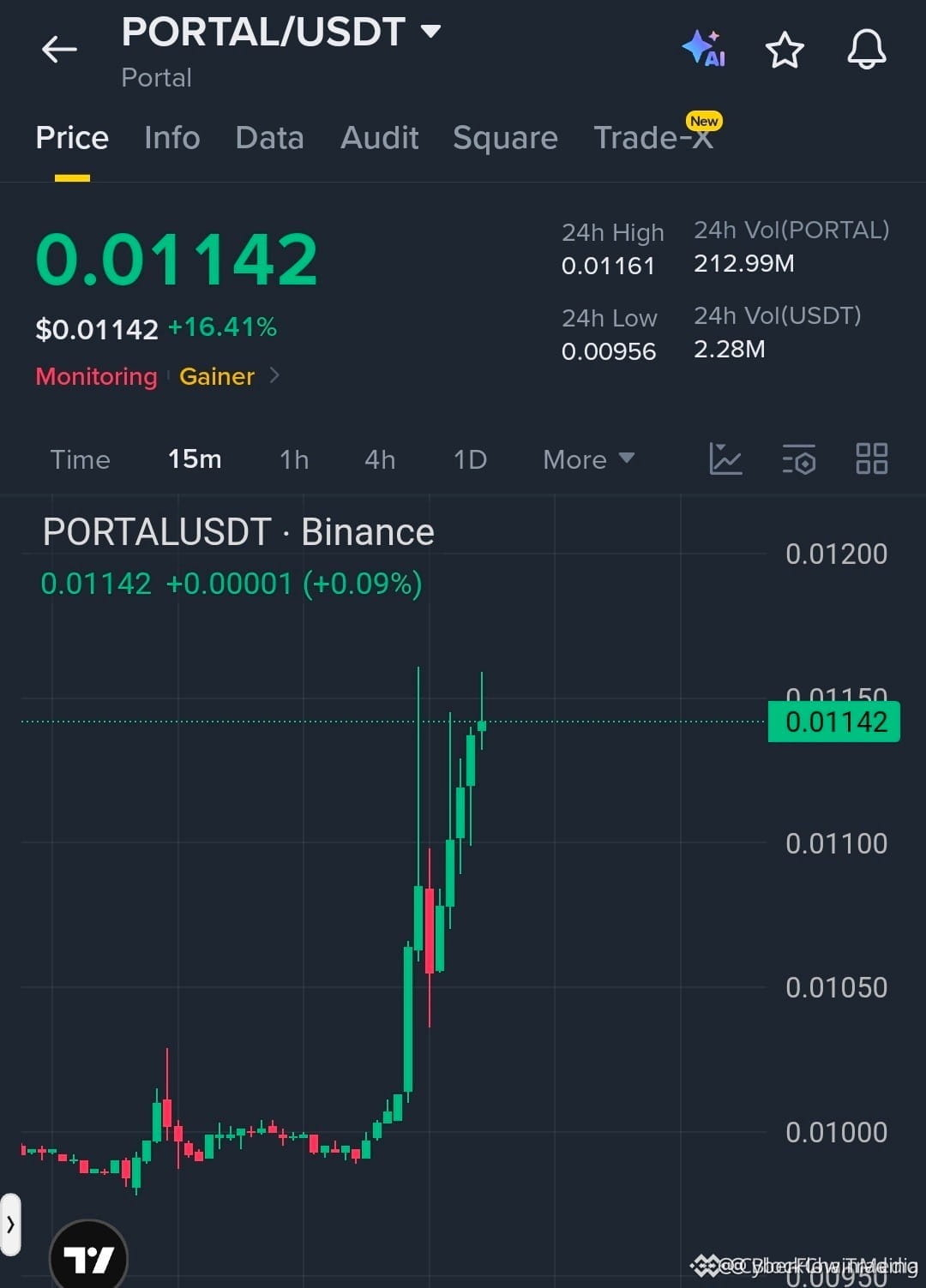Select the 1D chart interval

(x=470, y=460)
